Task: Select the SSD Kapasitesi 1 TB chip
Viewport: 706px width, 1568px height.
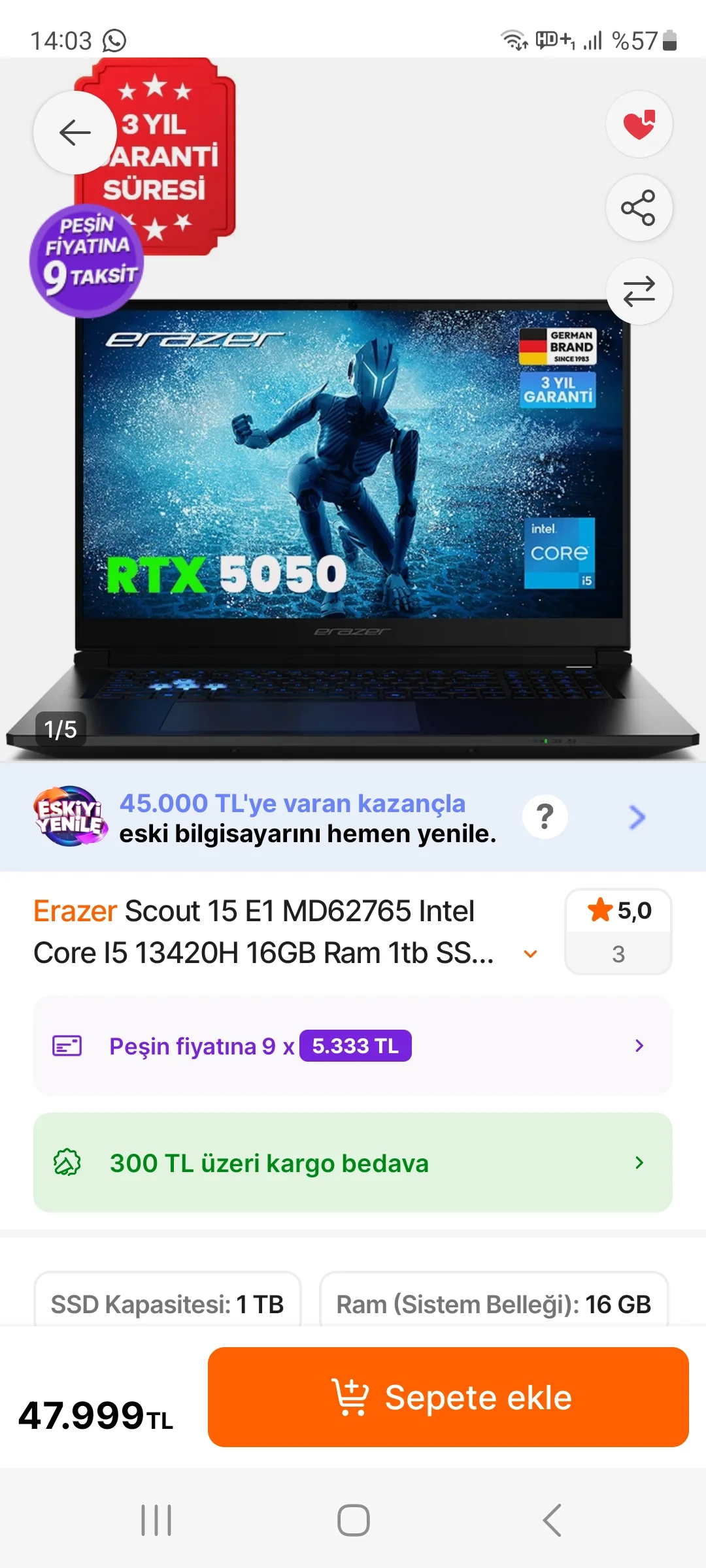Action: [x=167, y=1304]
